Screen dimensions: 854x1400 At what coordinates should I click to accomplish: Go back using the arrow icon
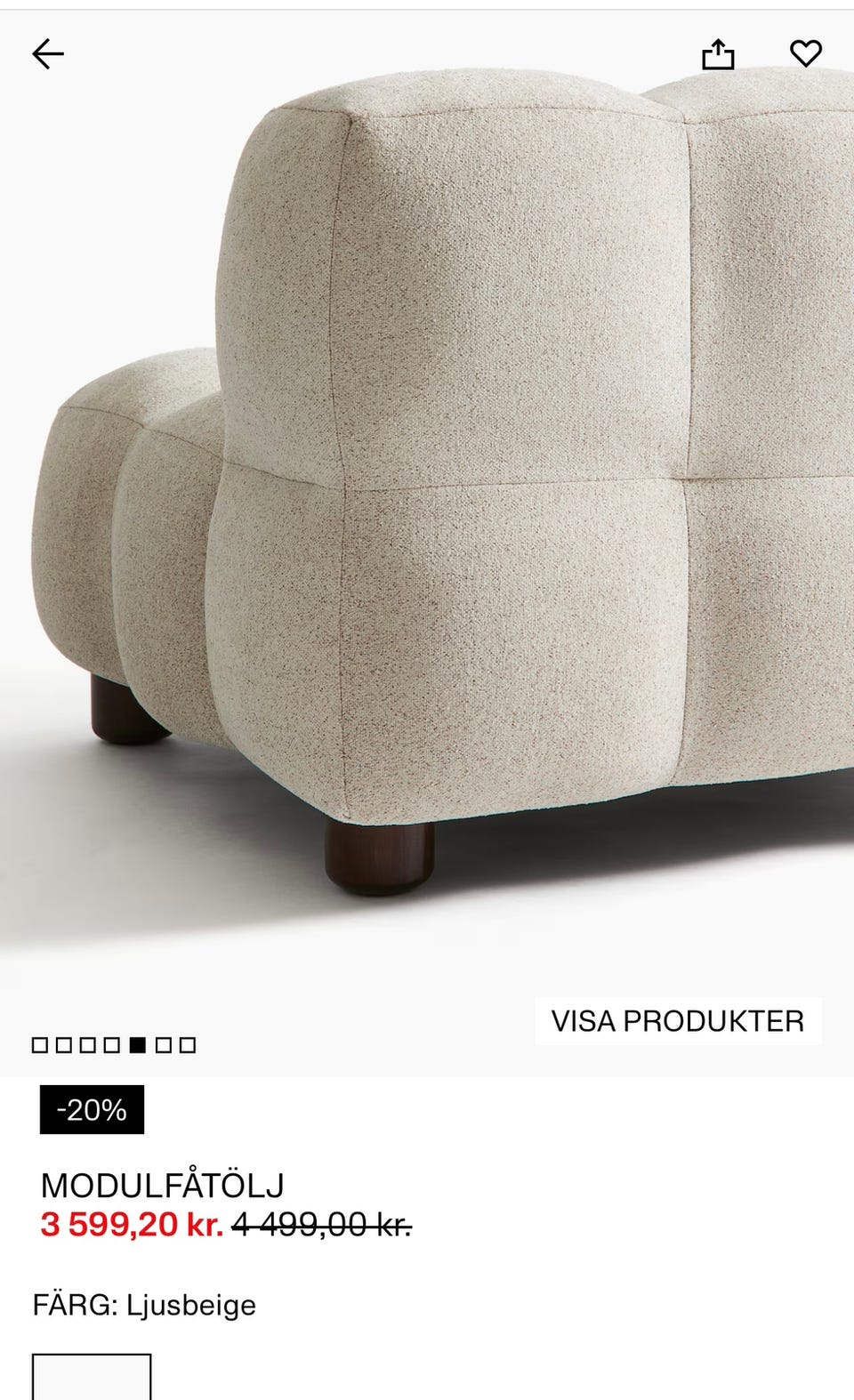click(x=48, y=55)
